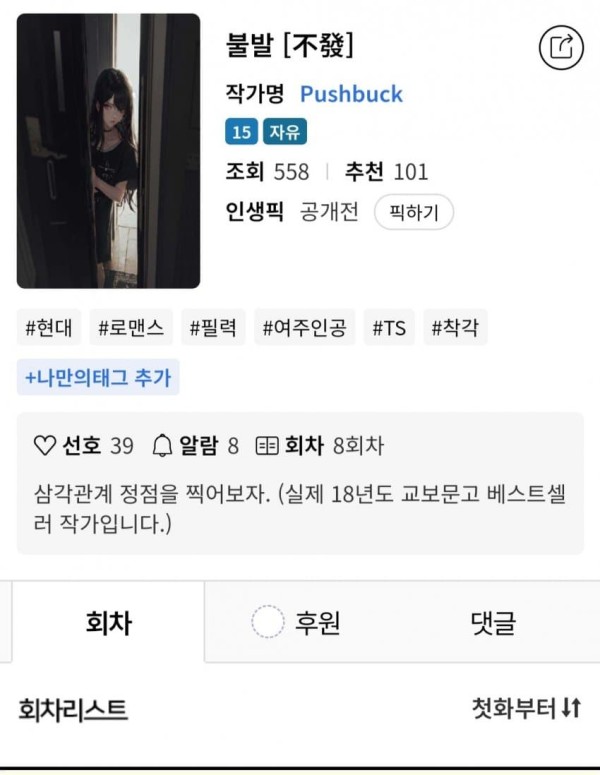Tap the 픽하기 button

coord(414,213)
